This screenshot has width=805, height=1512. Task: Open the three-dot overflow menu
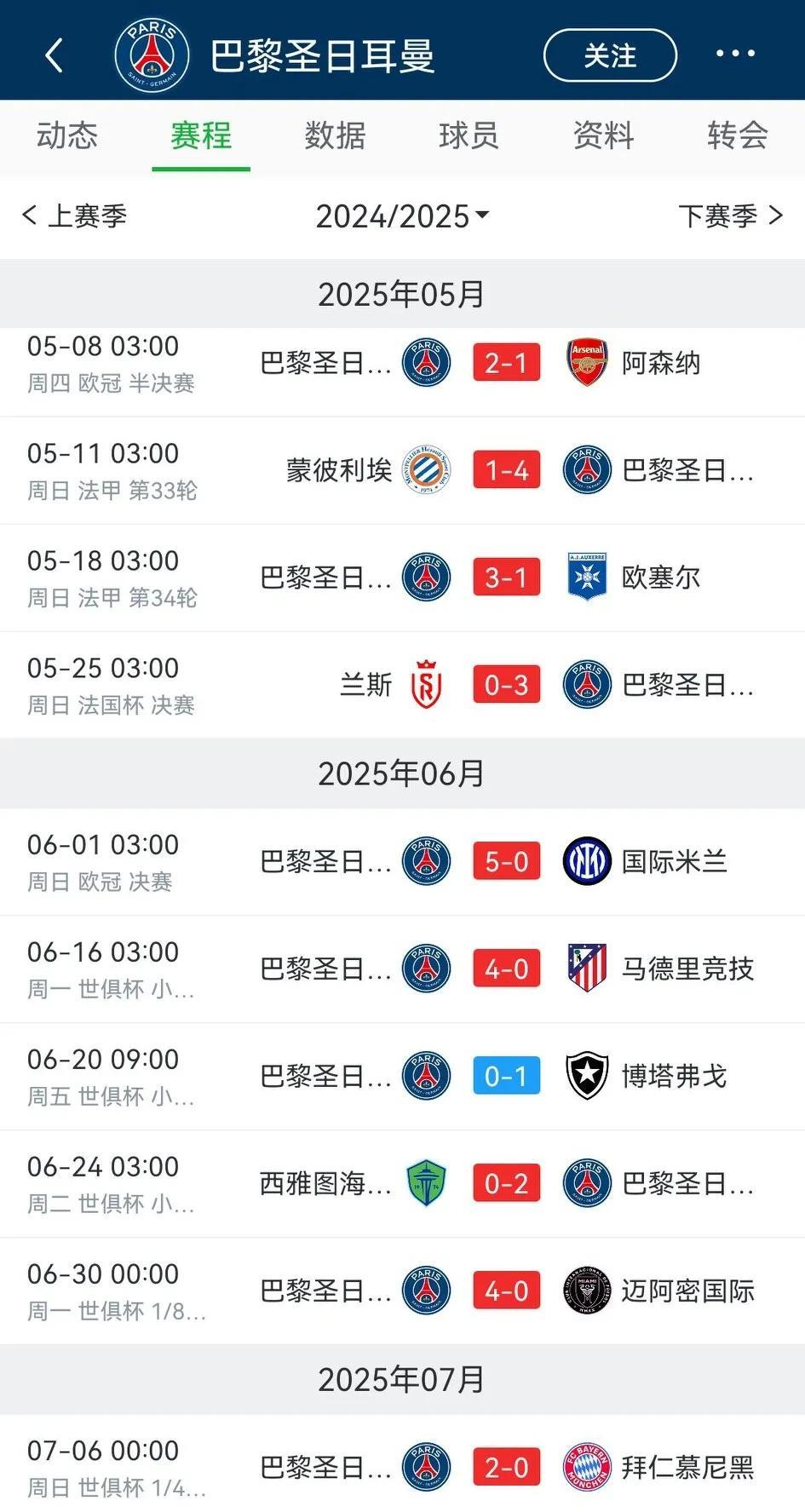pyautogui.click(x=735, y=54)
